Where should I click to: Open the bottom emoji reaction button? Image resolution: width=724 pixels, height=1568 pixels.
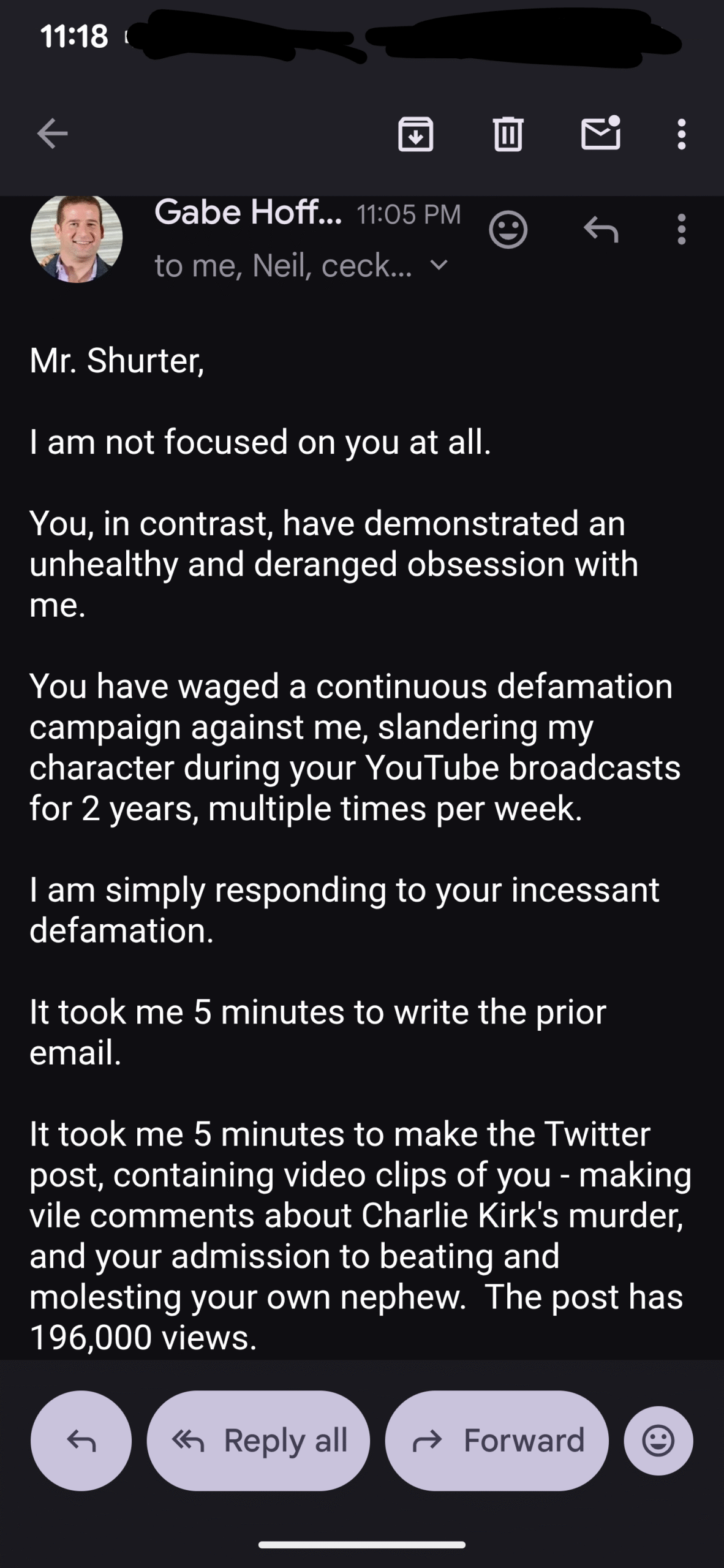(x=658, y=1441)
